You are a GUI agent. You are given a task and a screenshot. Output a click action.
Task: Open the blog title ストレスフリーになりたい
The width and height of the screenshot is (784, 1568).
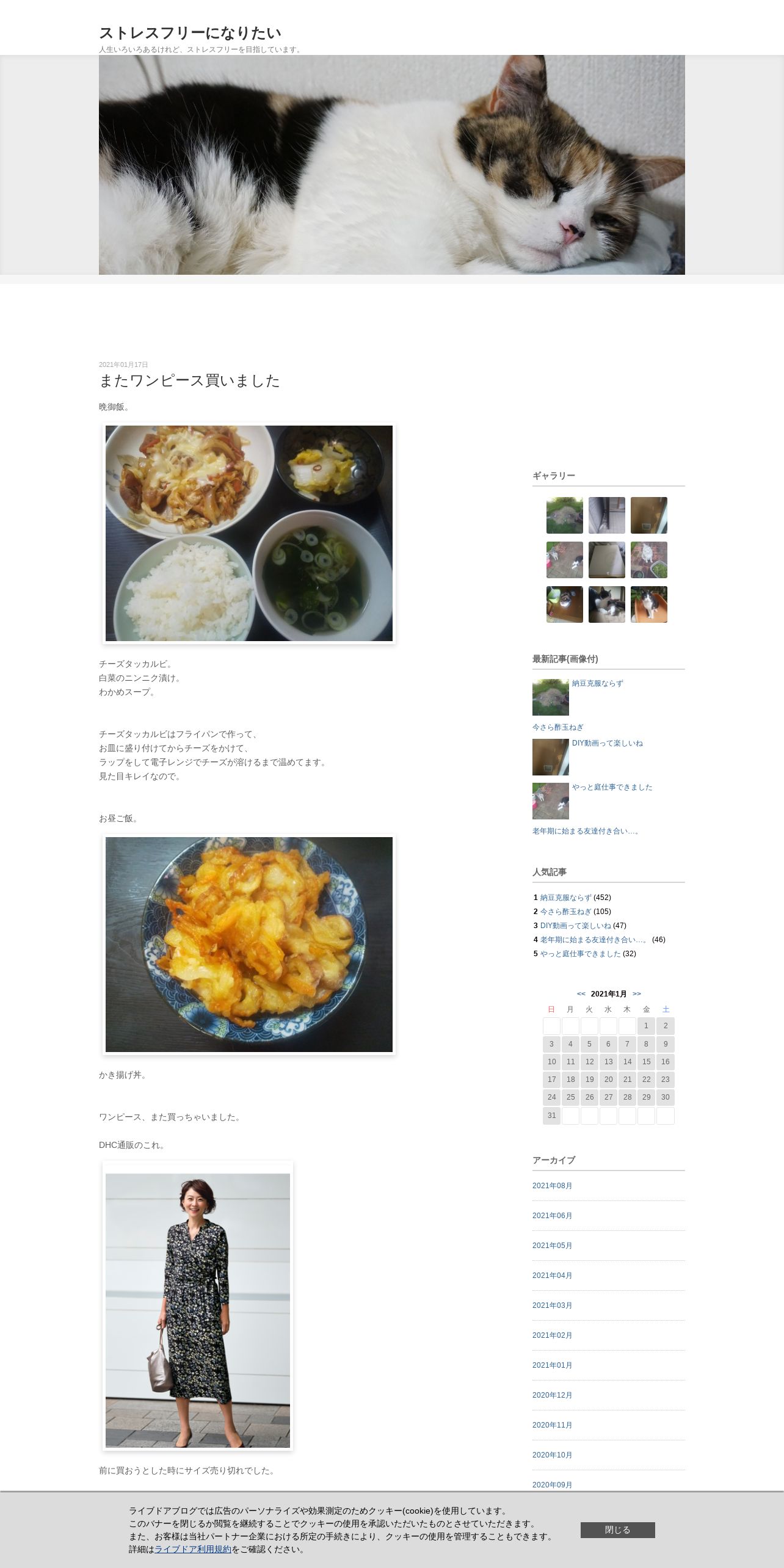point(190,33)
